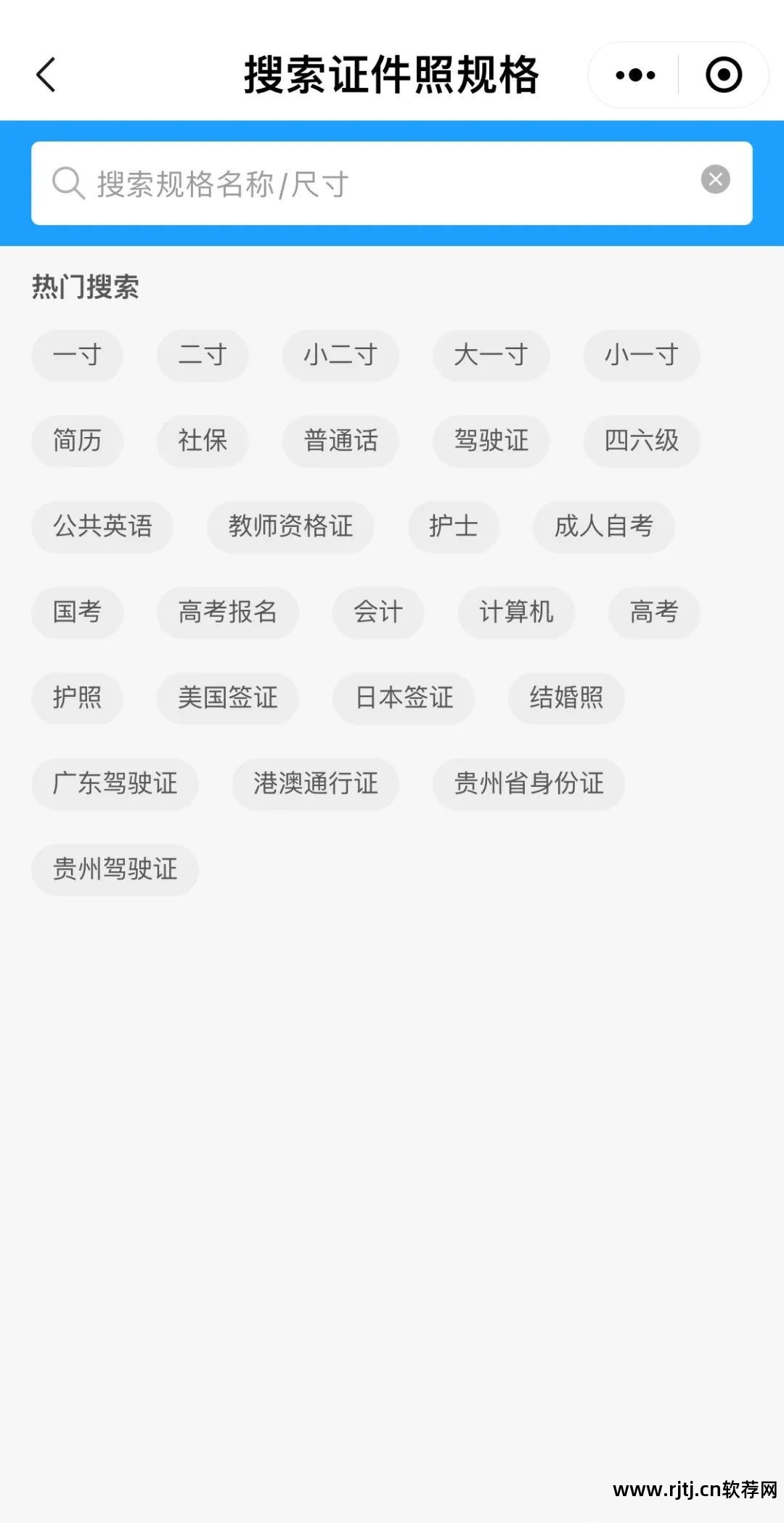Select the 教师资格证 chip
Viewport: 784px width, 1523px height.
click(290, 526)
